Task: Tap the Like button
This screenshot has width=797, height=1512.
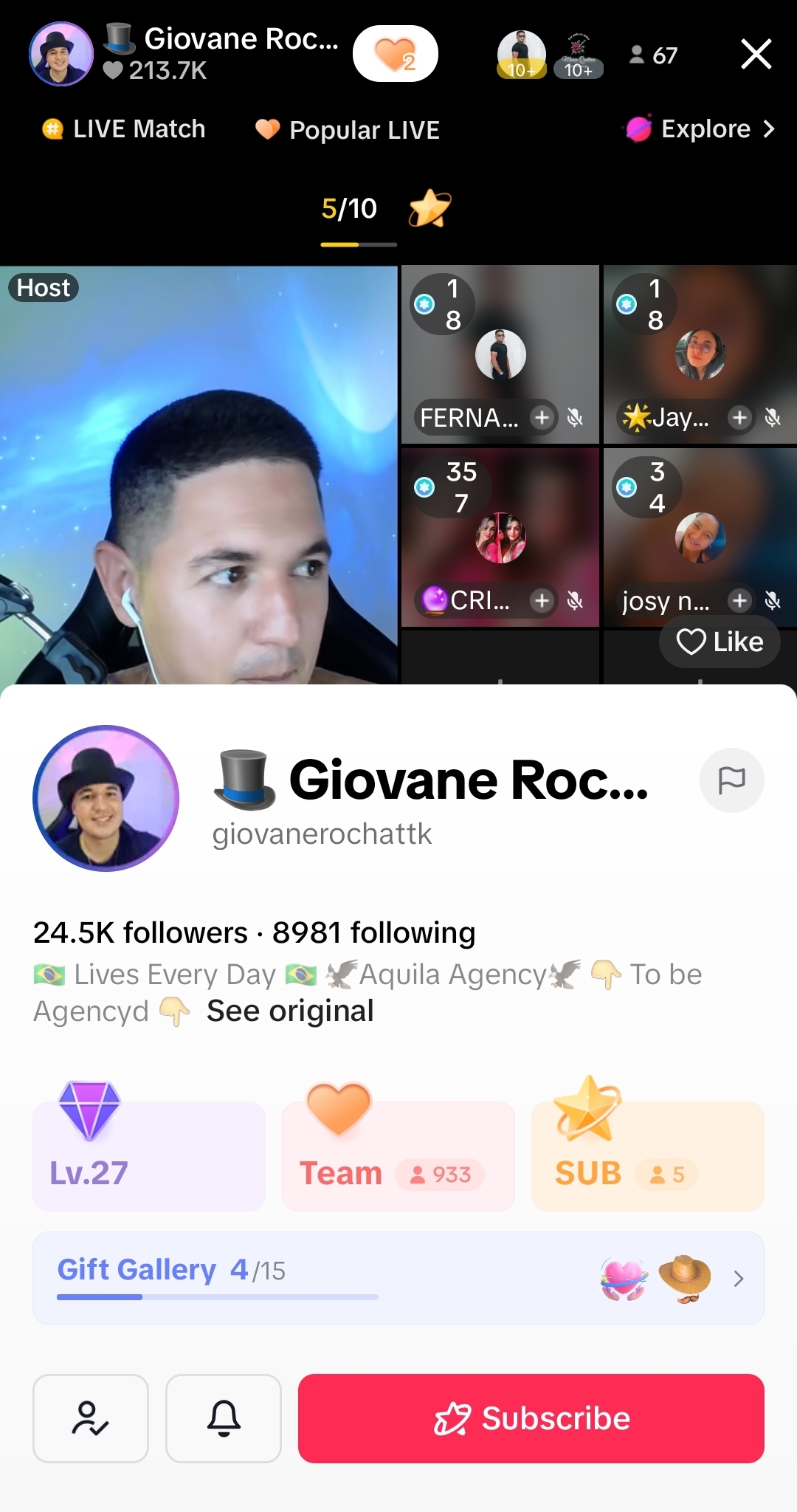Action: coord(720,642)
